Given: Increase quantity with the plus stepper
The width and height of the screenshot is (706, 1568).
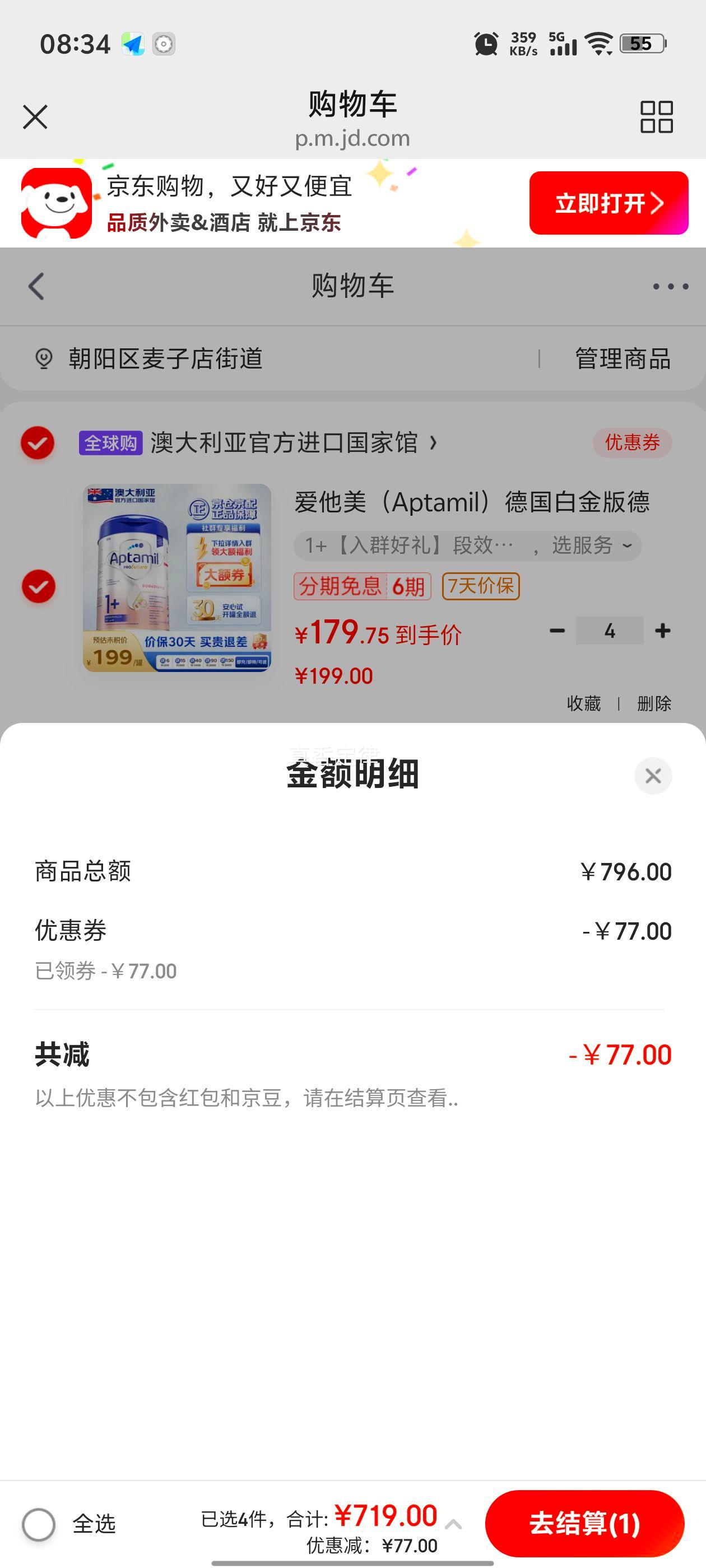Looking at the screenshot, I should 663,632.
